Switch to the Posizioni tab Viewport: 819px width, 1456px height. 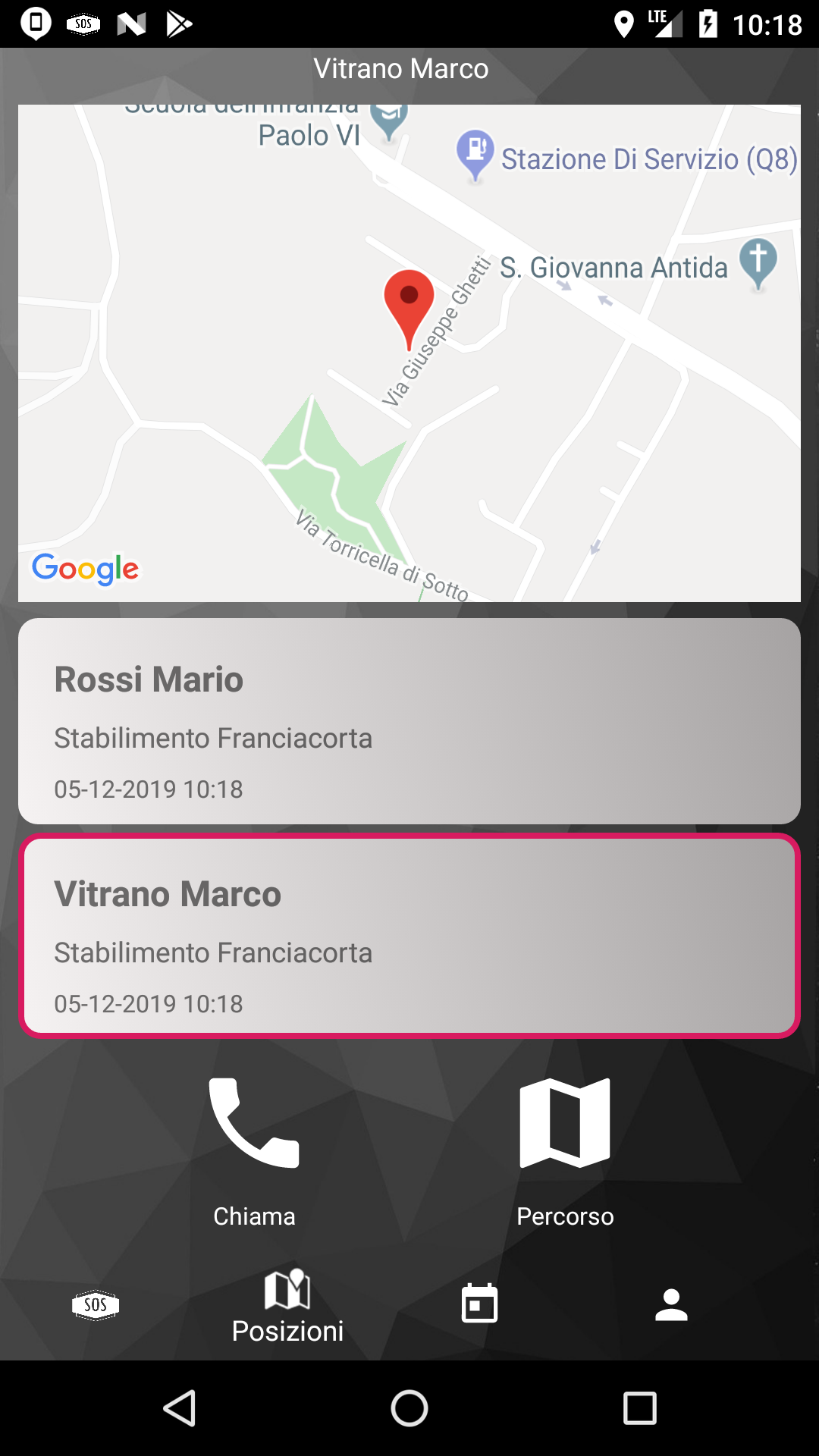pyautogui.click(x=287, y=1307)
